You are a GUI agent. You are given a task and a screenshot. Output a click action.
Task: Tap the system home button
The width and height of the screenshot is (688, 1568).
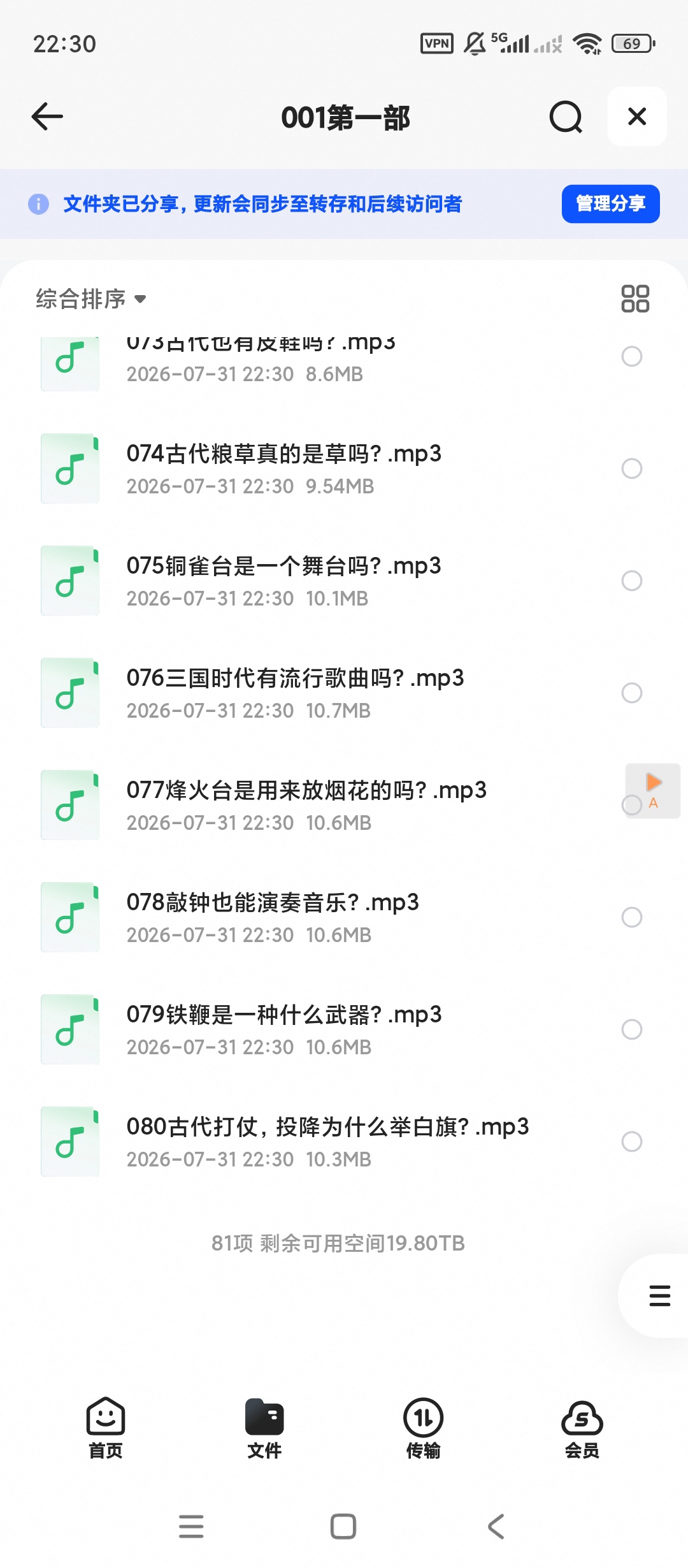click(x=343, y=1527)
